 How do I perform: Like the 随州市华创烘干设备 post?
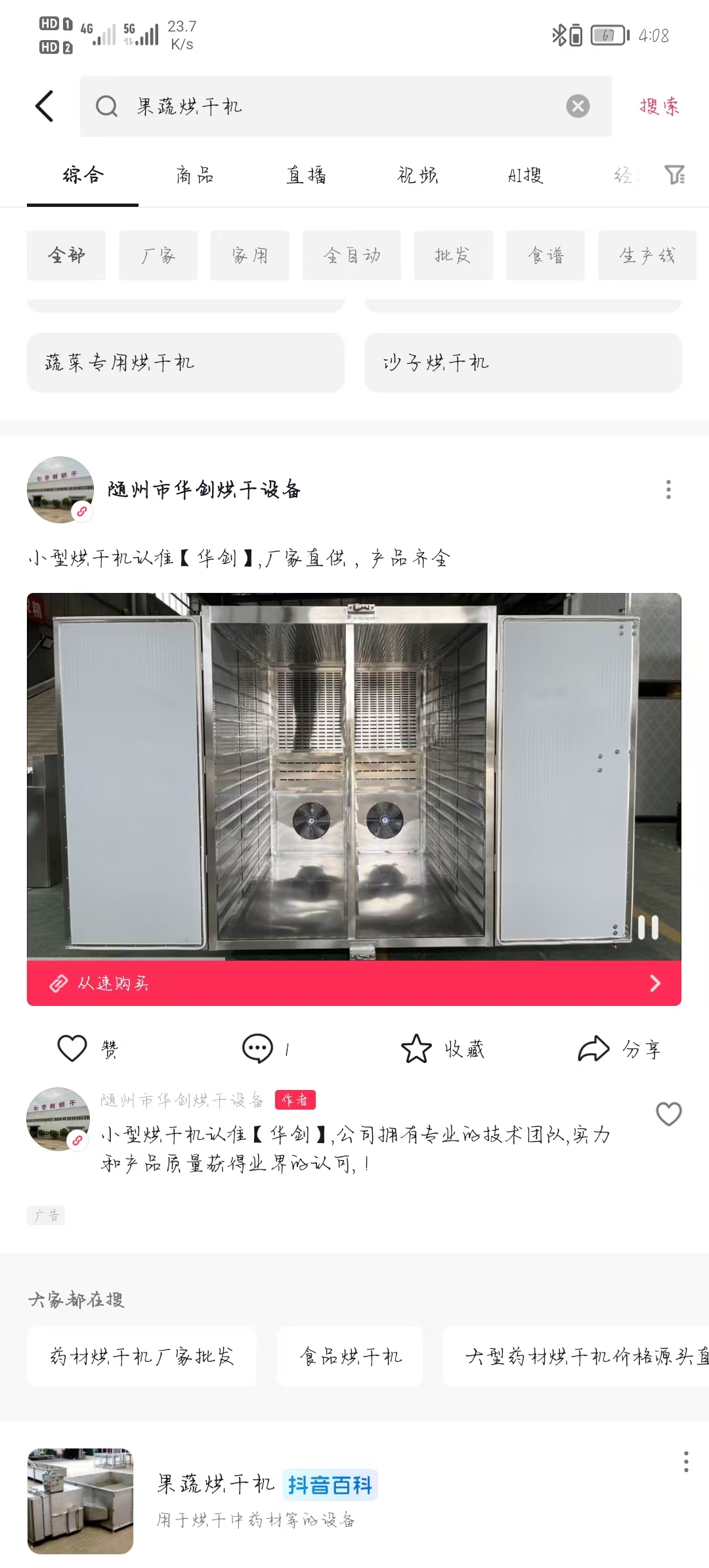[73, 1049]
